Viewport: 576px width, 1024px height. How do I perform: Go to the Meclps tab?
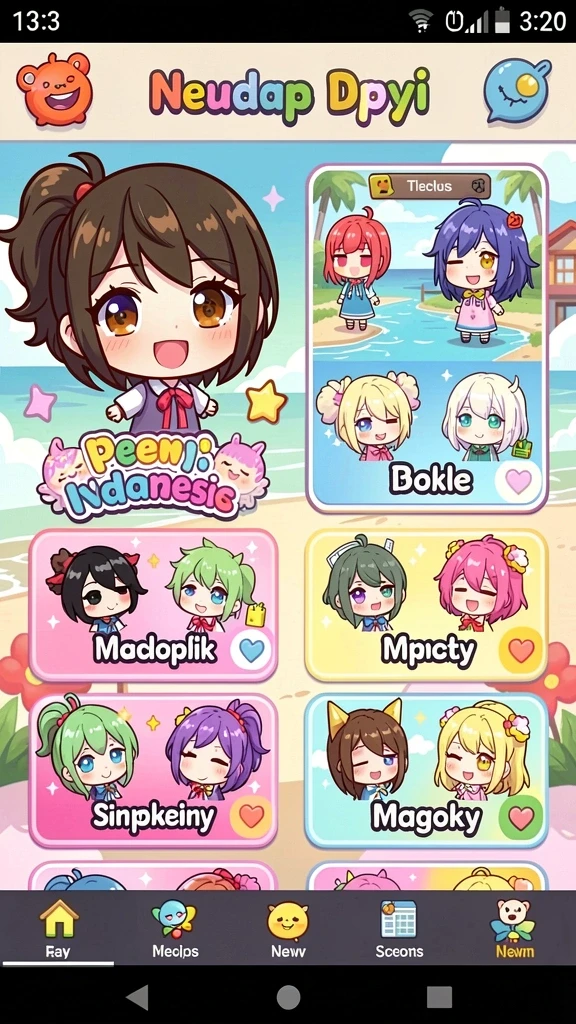click(x=175, y=929)
